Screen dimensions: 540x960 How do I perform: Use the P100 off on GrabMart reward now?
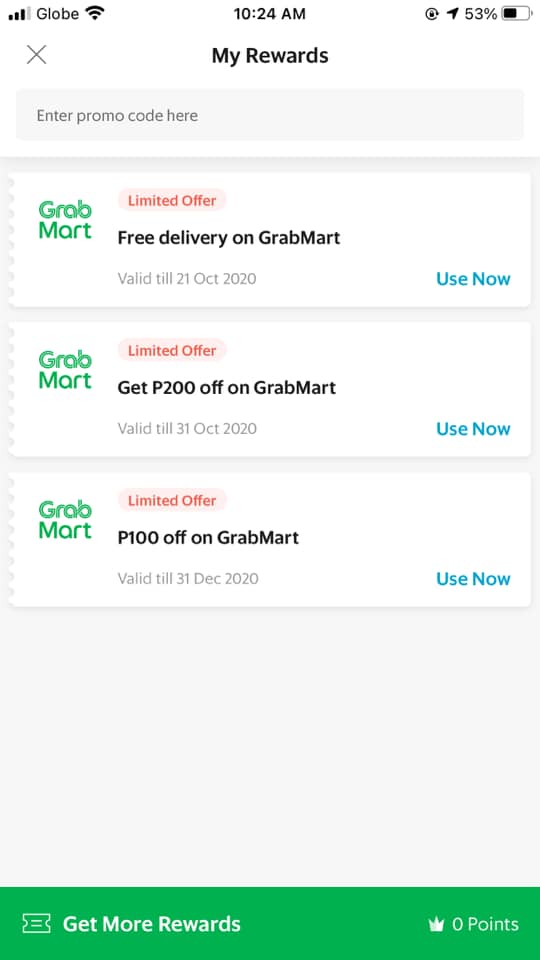coord(473,579)
